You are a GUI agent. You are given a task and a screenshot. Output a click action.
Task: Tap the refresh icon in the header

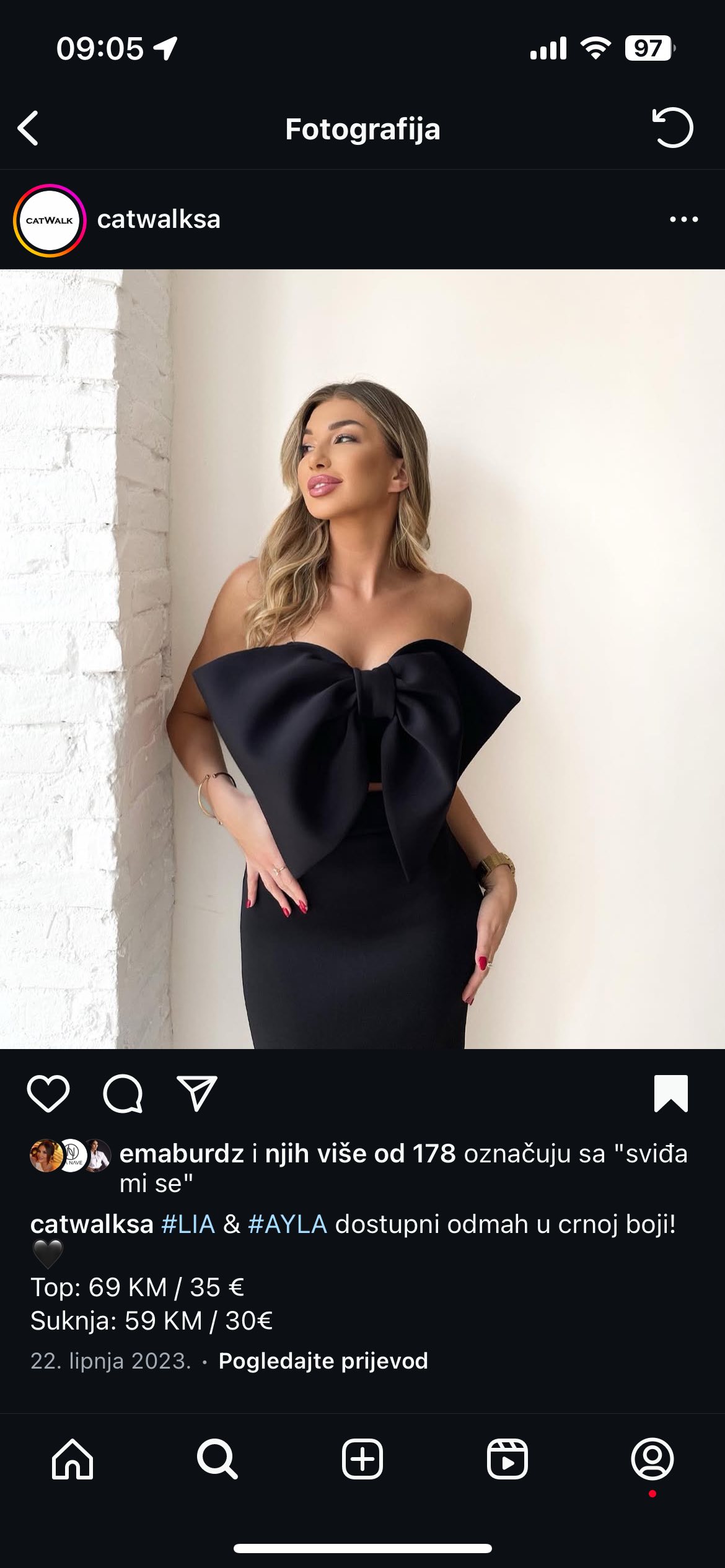tap(672, 128)
